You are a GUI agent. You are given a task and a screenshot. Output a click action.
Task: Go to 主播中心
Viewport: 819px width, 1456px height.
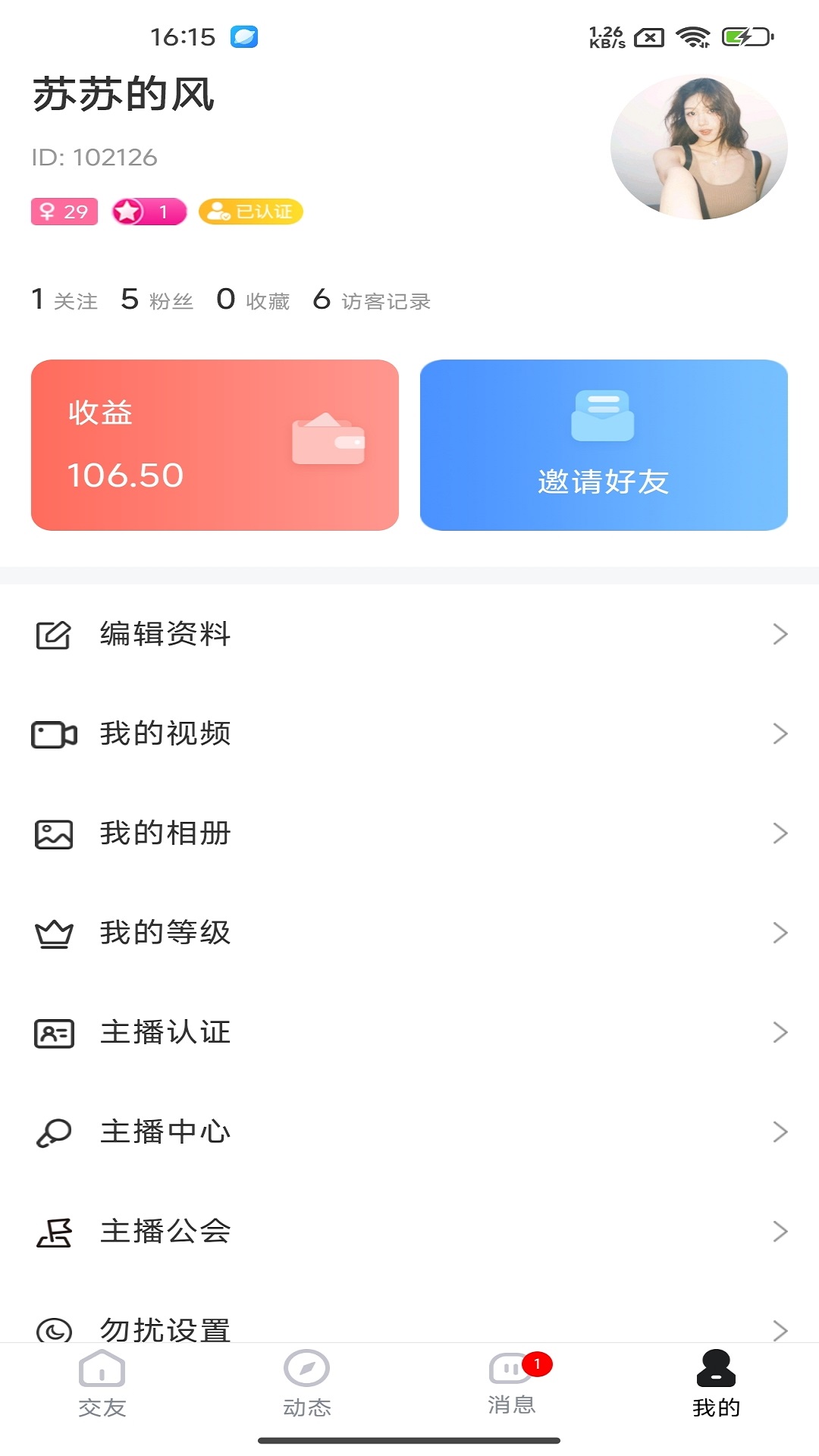click(x=409, y=1132)
